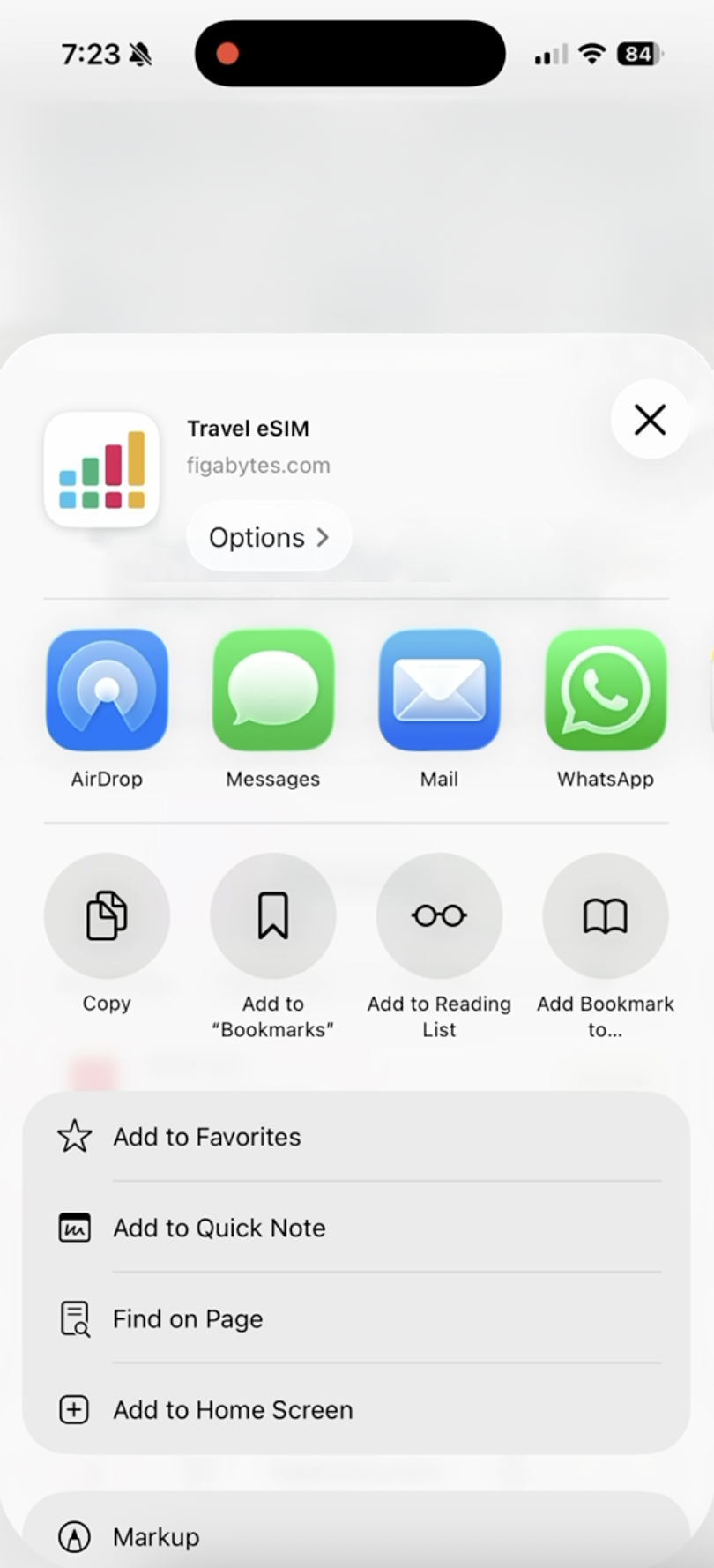Copy the page link
This screenshot has width=714, height=1568.
tap(107, 915)
